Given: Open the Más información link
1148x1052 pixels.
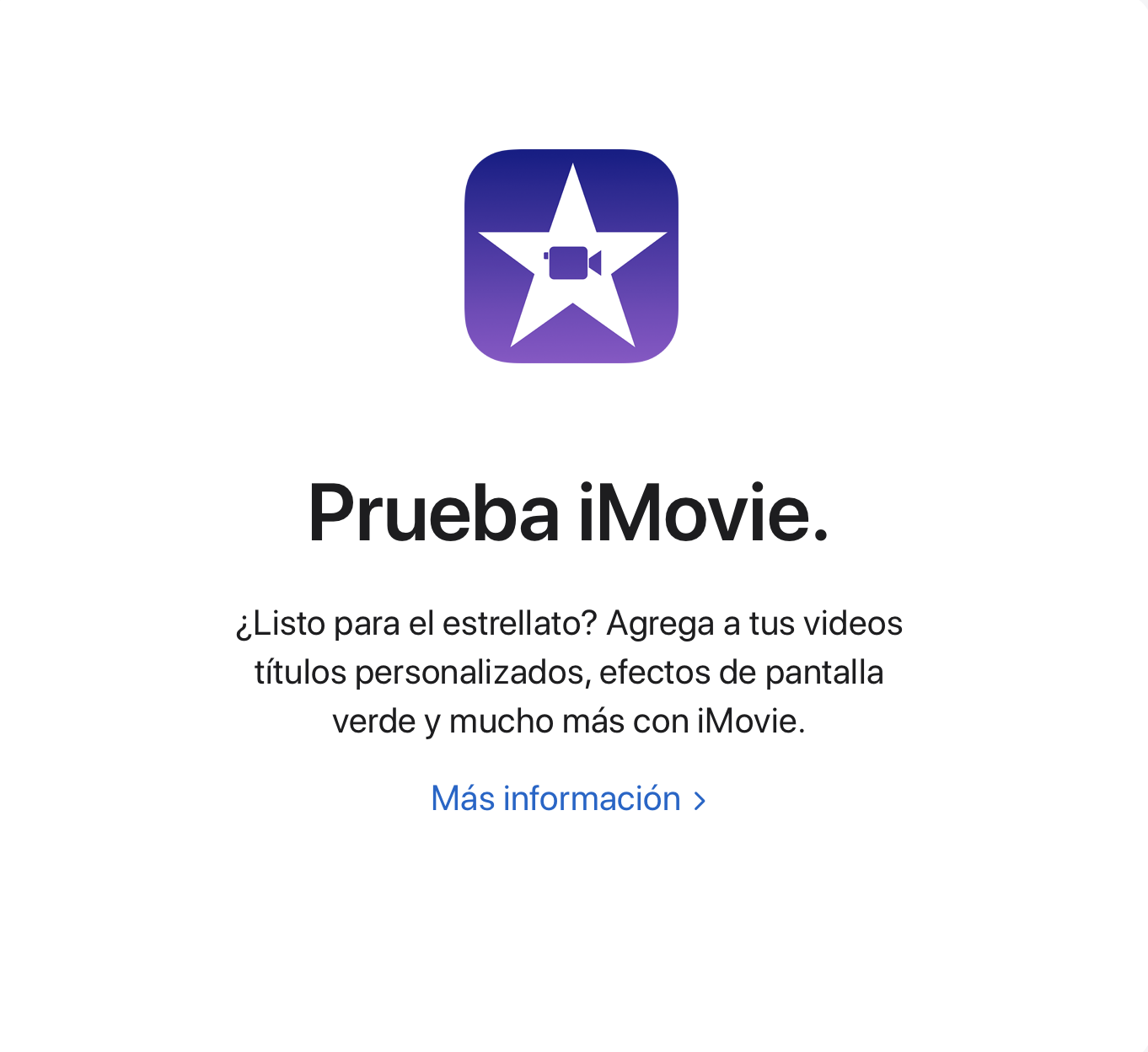Looking at the screenshot, I should tap(568, 798).
